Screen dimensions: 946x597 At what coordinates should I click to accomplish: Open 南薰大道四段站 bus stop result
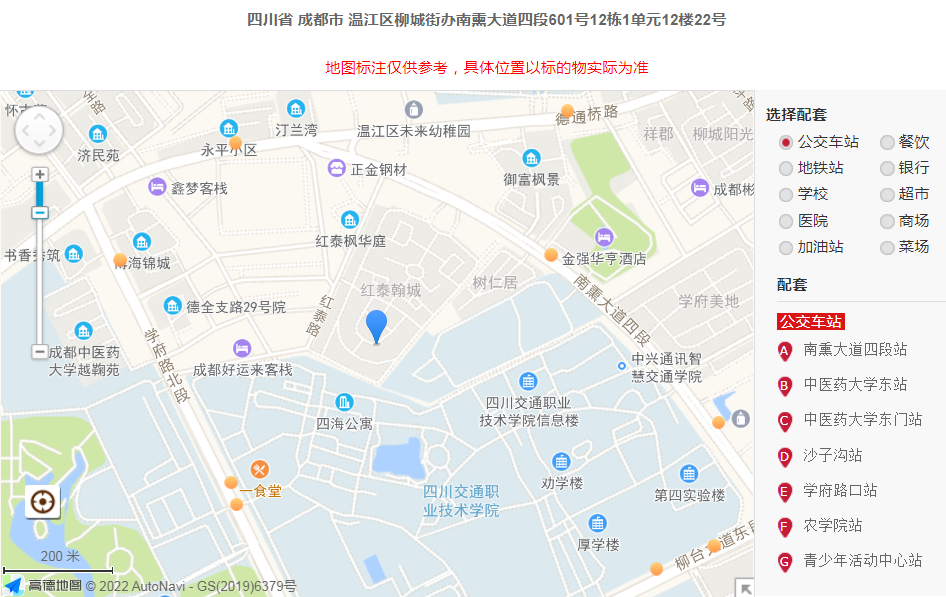pyautogui.click(x=855, y=350)
